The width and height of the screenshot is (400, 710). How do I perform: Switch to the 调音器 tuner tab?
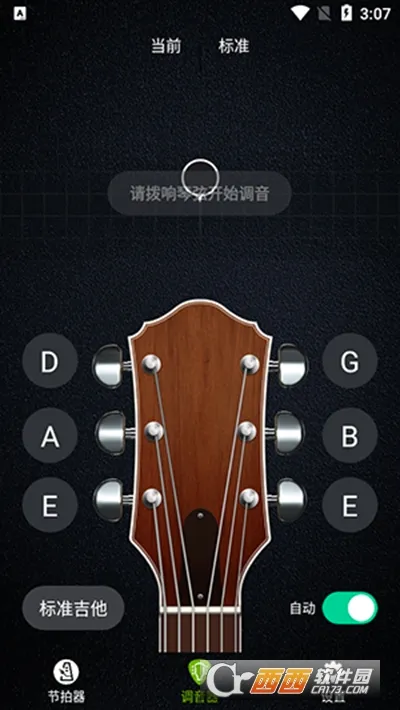(x=200, y=681)
